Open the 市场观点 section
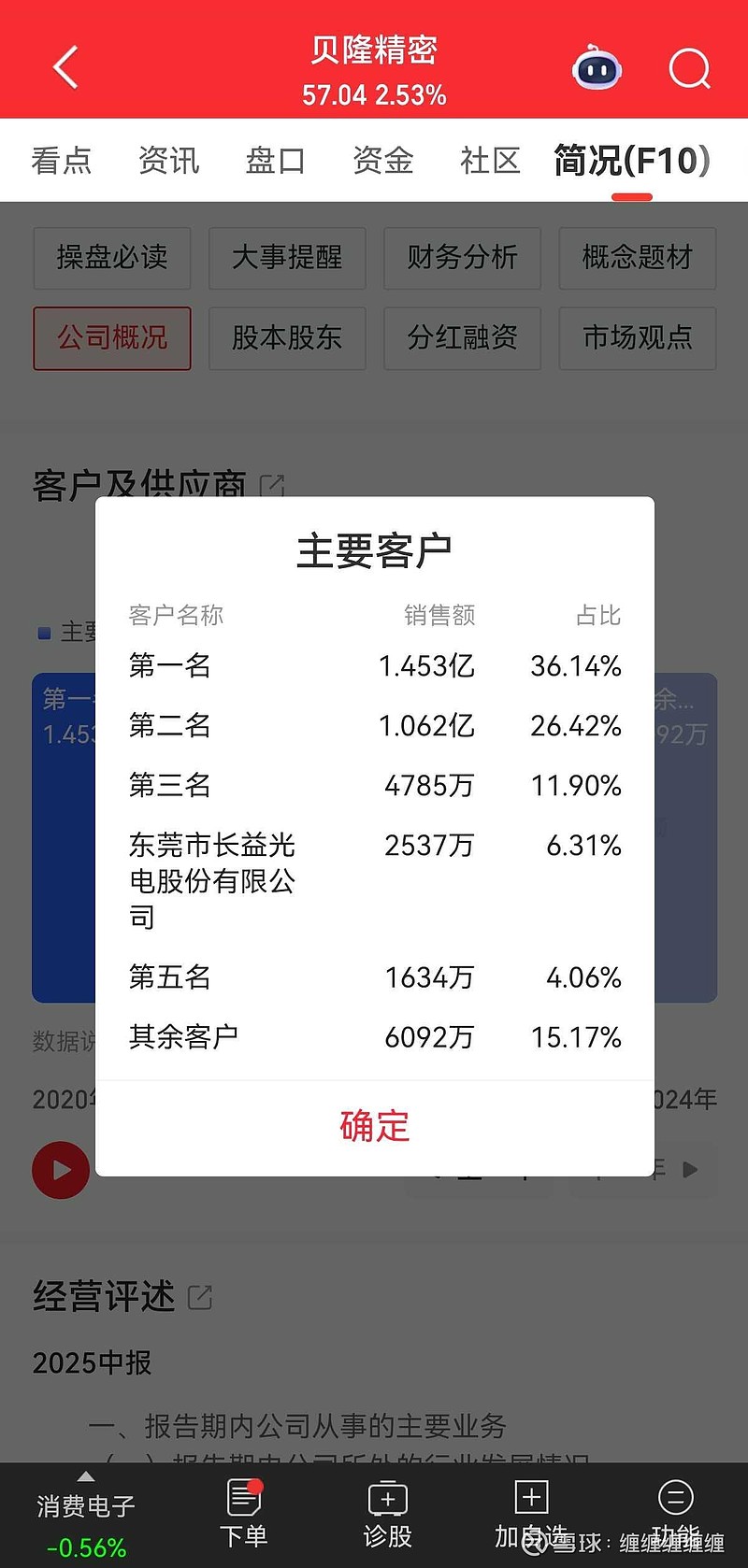 637,339
